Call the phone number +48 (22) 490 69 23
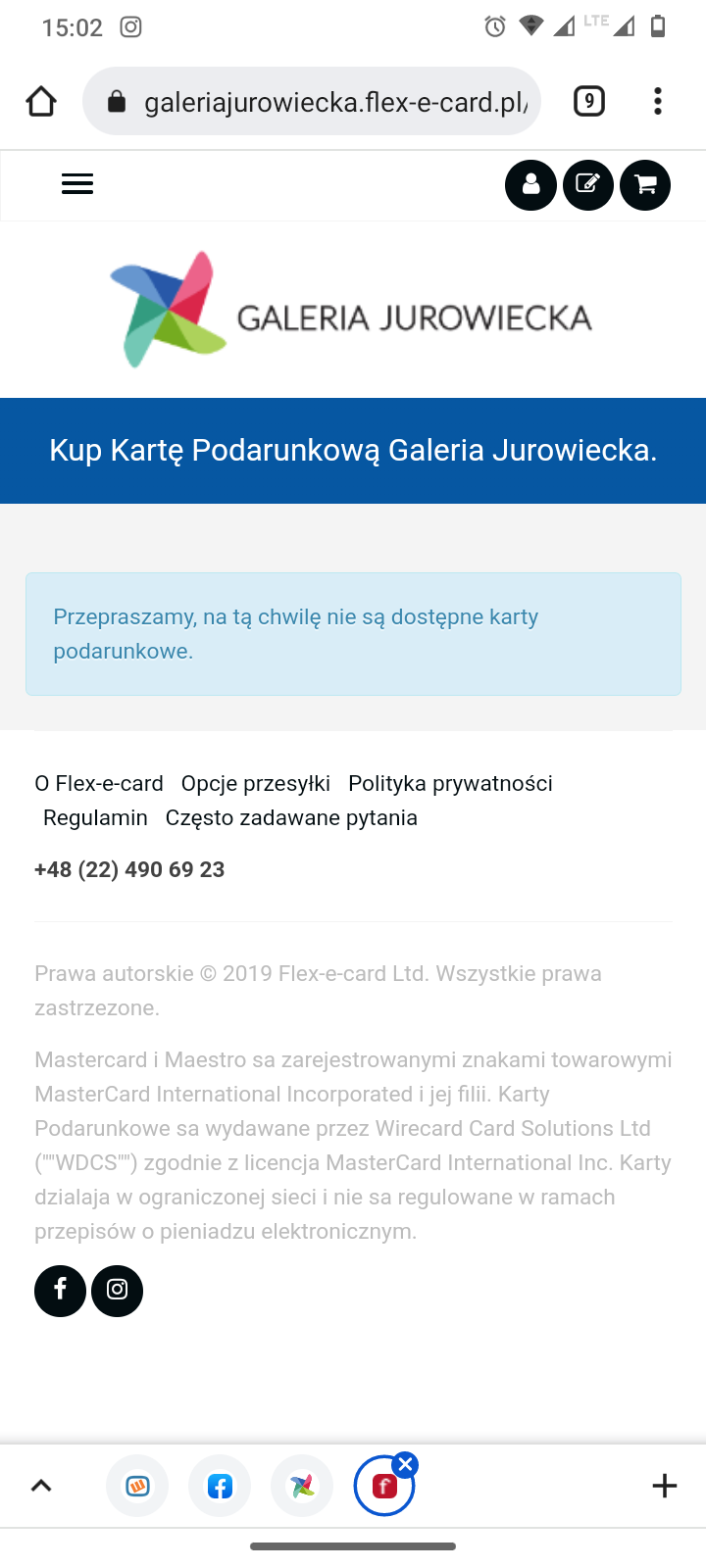Viewport: 706px width, 1568px height. coord(129,870)
